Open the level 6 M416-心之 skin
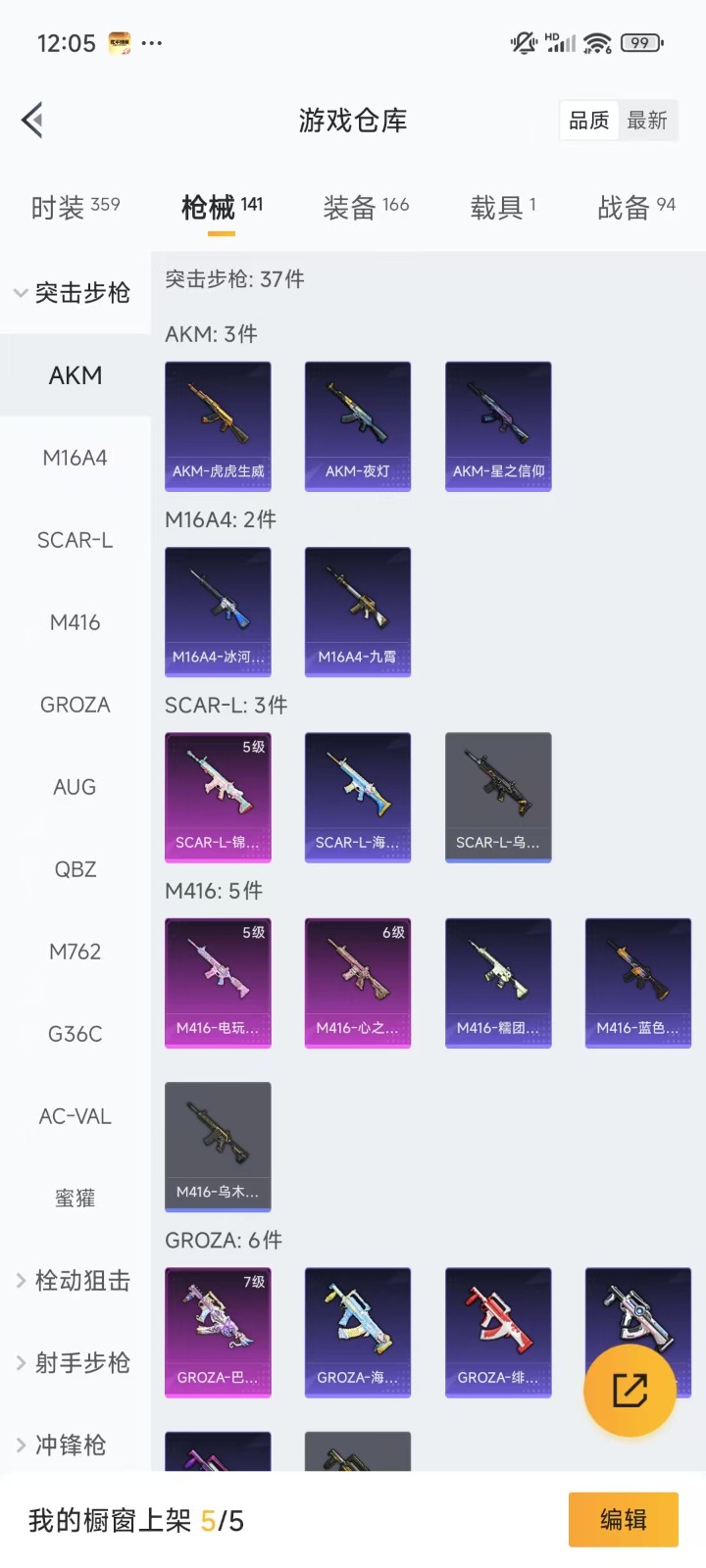 358,982
